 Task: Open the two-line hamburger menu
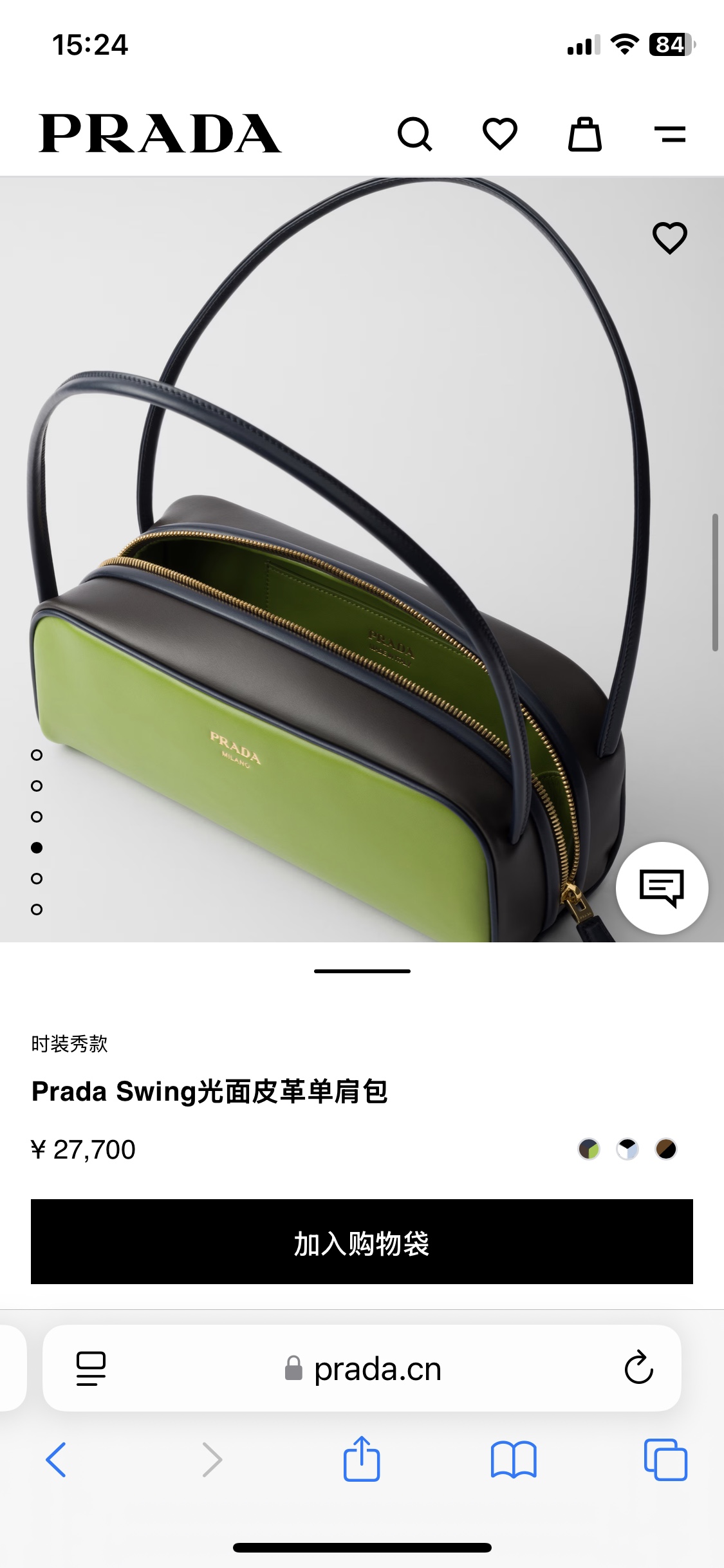(x=669, y=134)
